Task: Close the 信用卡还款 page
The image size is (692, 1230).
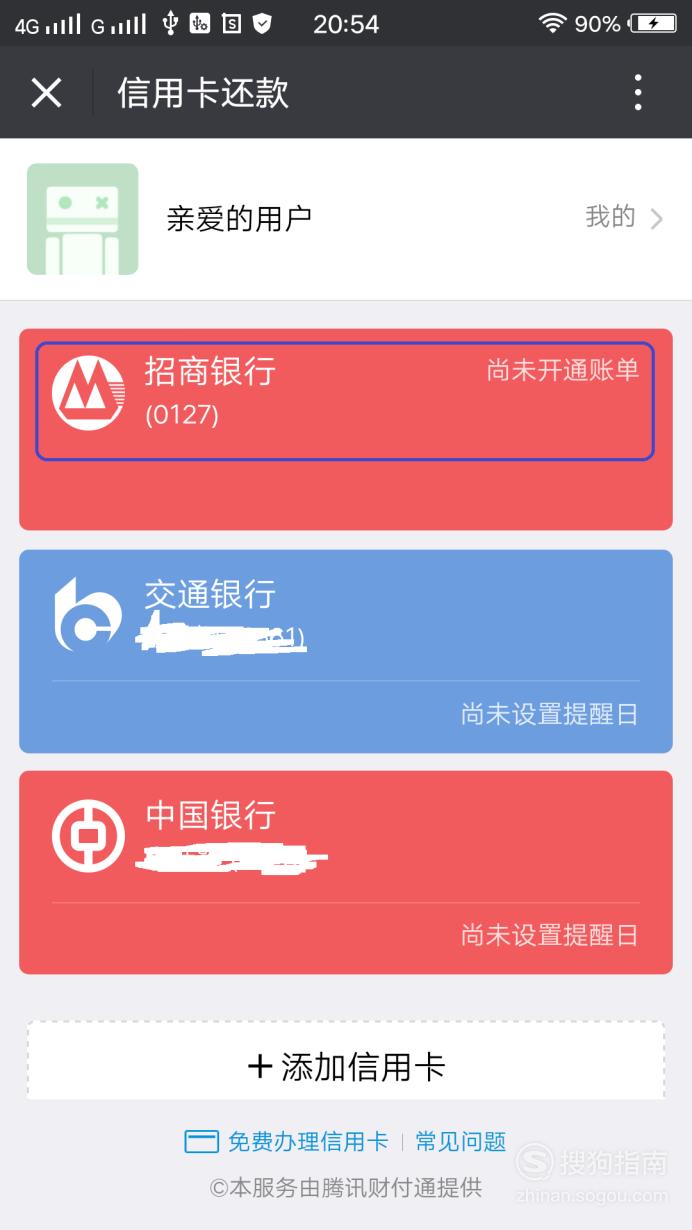Action: click(47, 93)
